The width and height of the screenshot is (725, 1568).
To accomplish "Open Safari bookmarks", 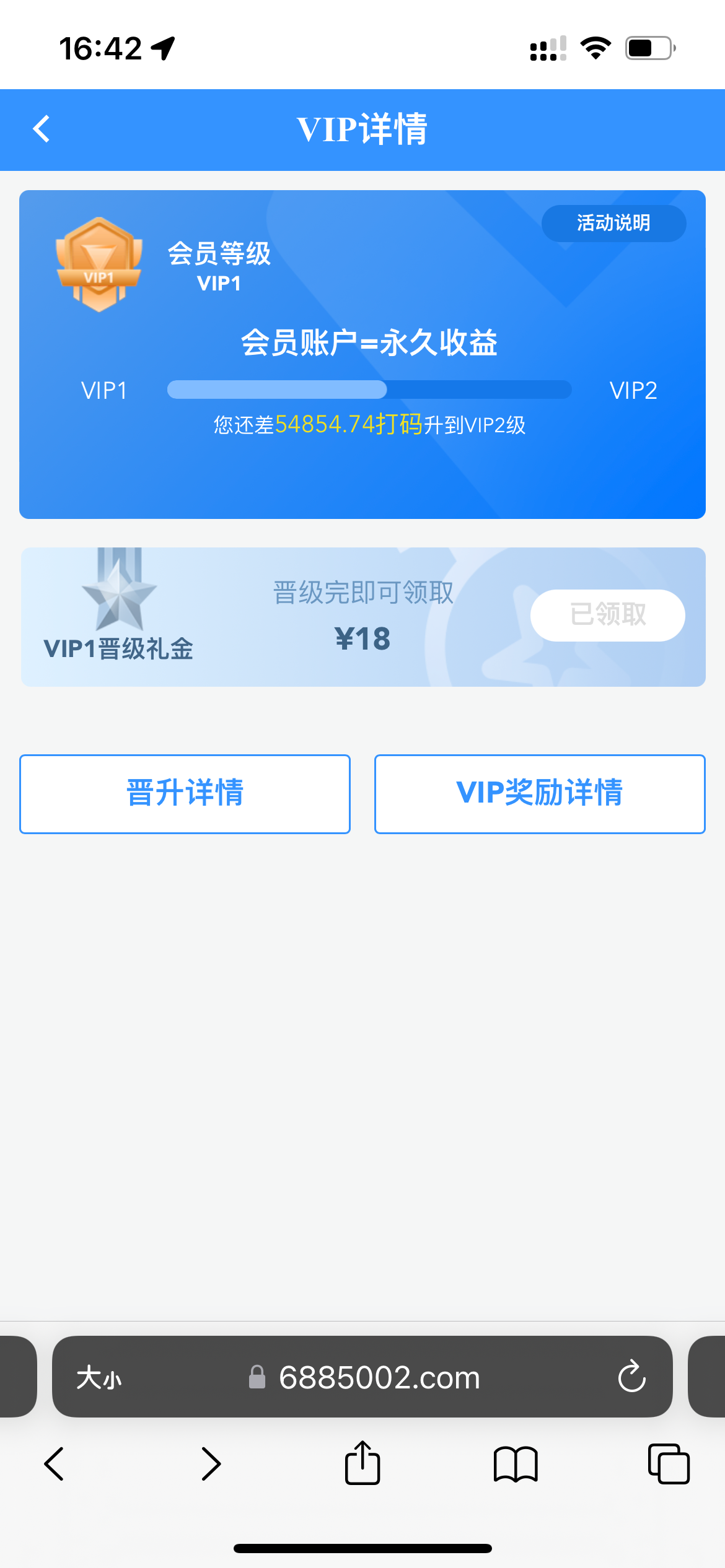I will click(x=515, y=1464).
